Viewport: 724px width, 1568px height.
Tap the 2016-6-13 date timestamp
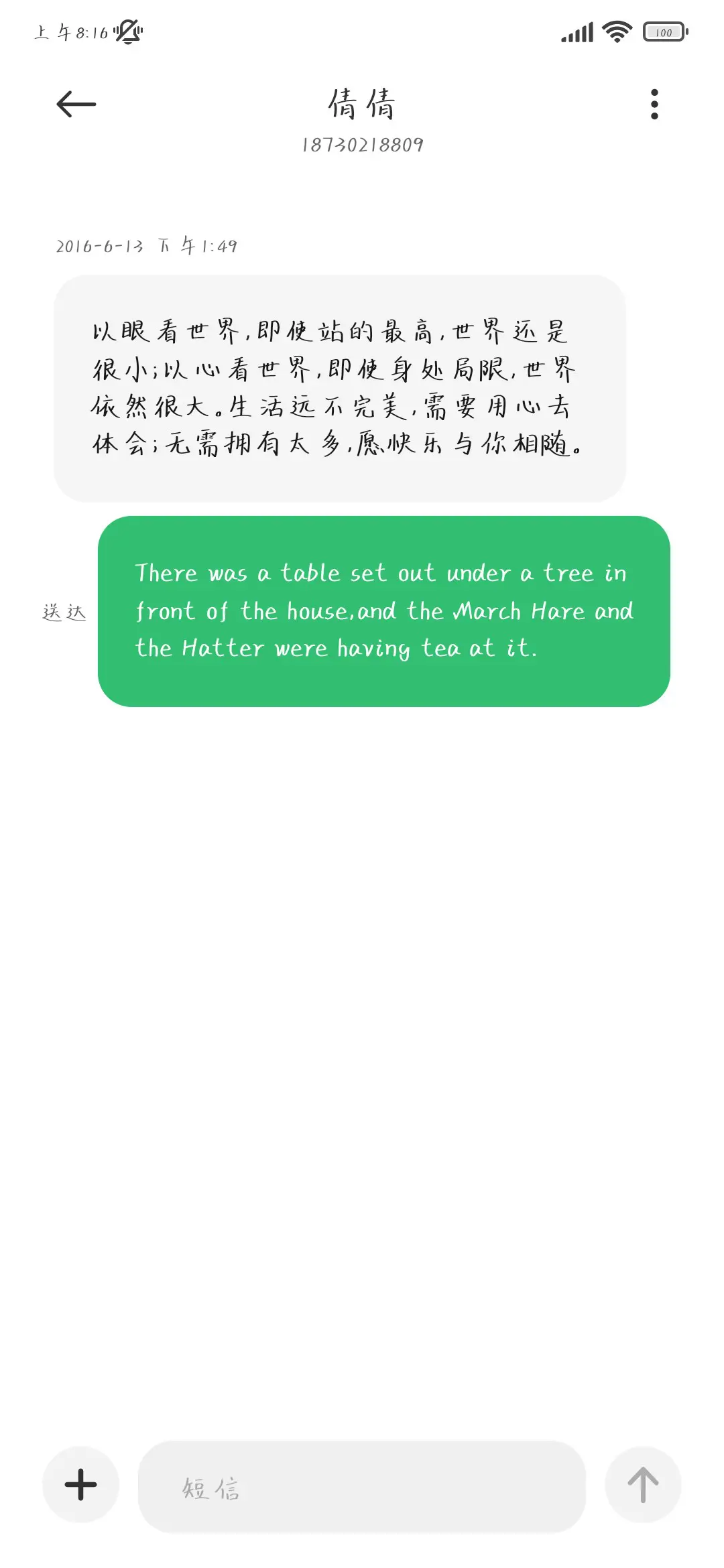click(x=147, y=247)
